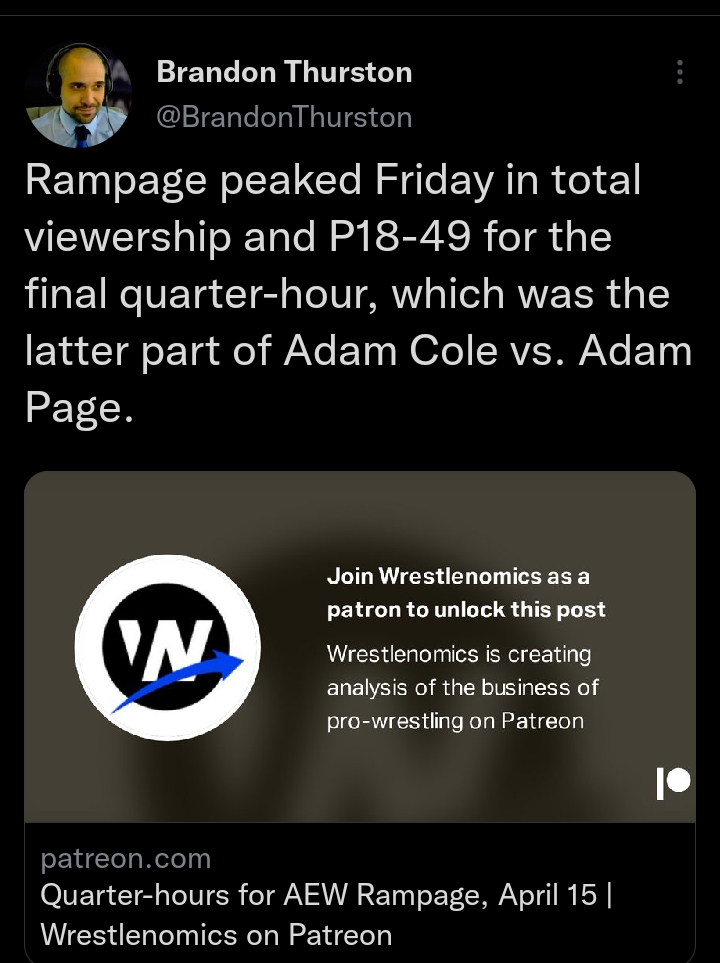Open Brandon Thurston's profile picture

(x=78, y=96)
